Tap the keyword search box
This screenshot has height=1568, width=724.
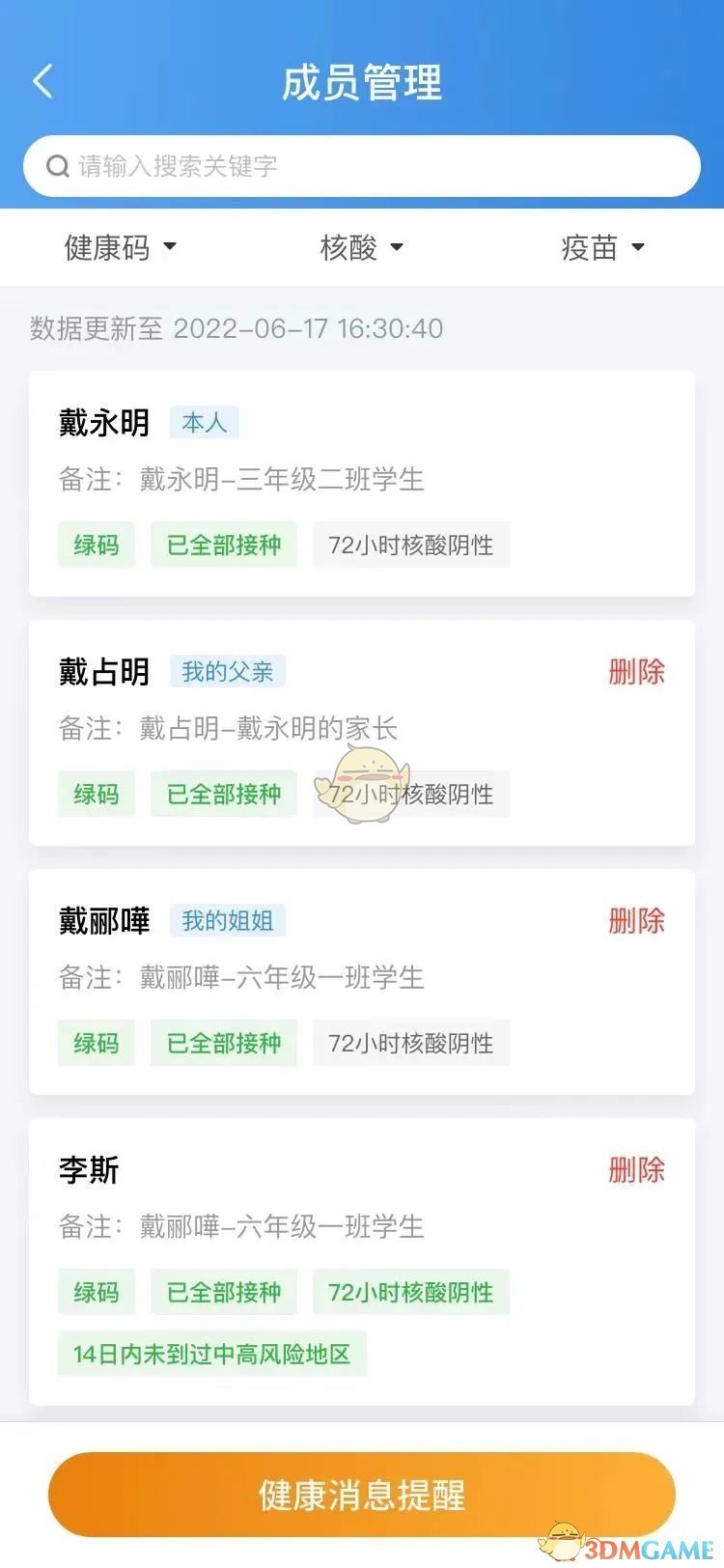[362, 166]
